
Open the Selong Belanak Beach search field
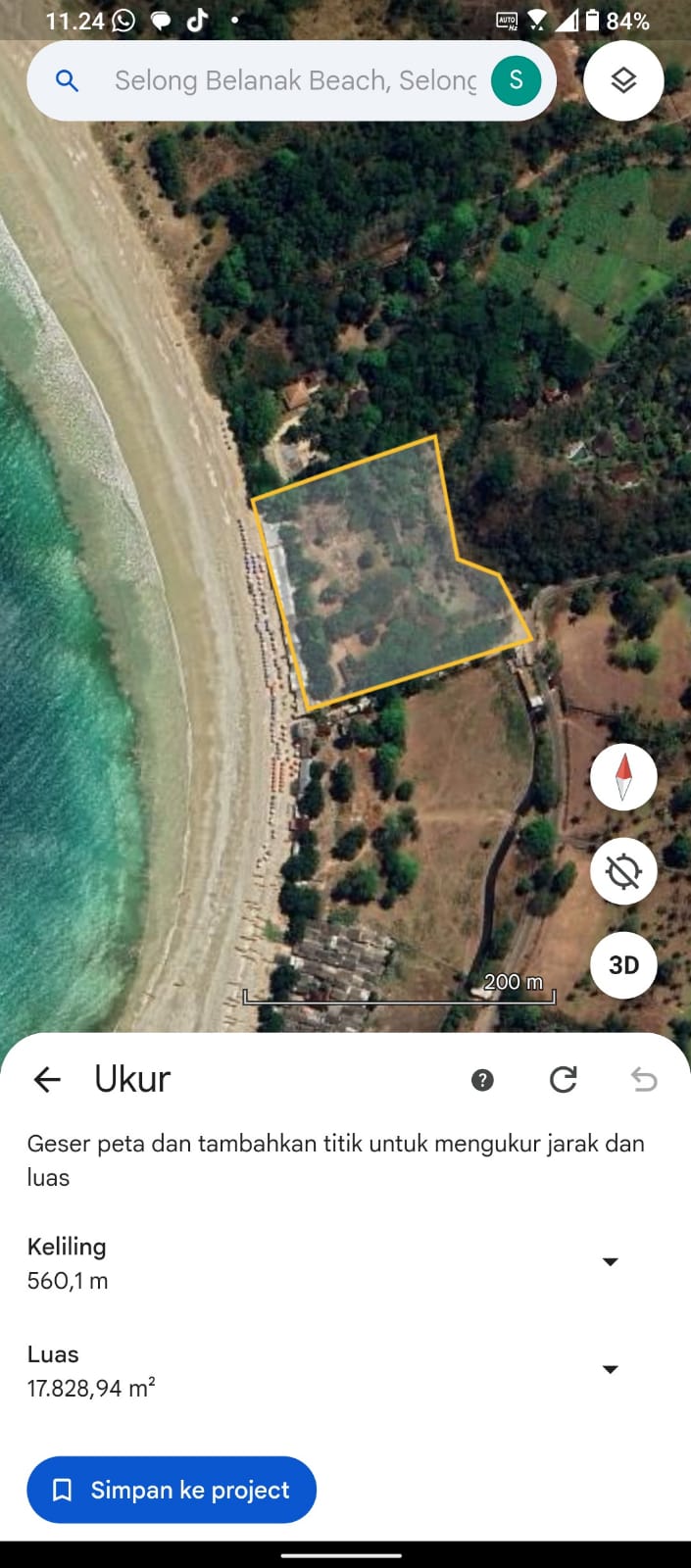294,80
